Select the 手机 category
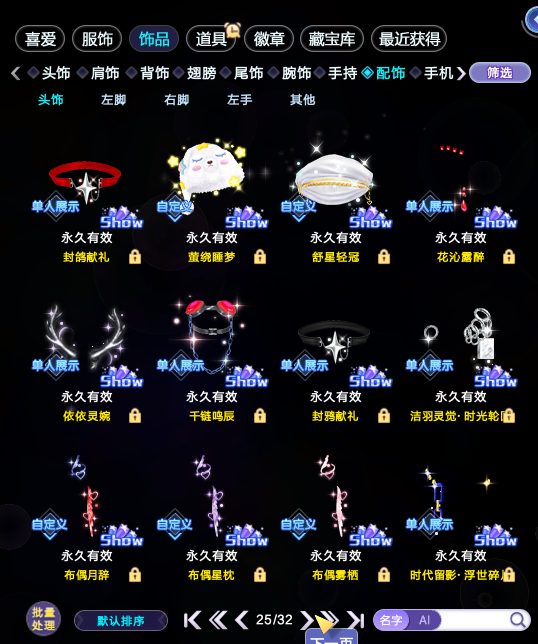 pos(432,73)
